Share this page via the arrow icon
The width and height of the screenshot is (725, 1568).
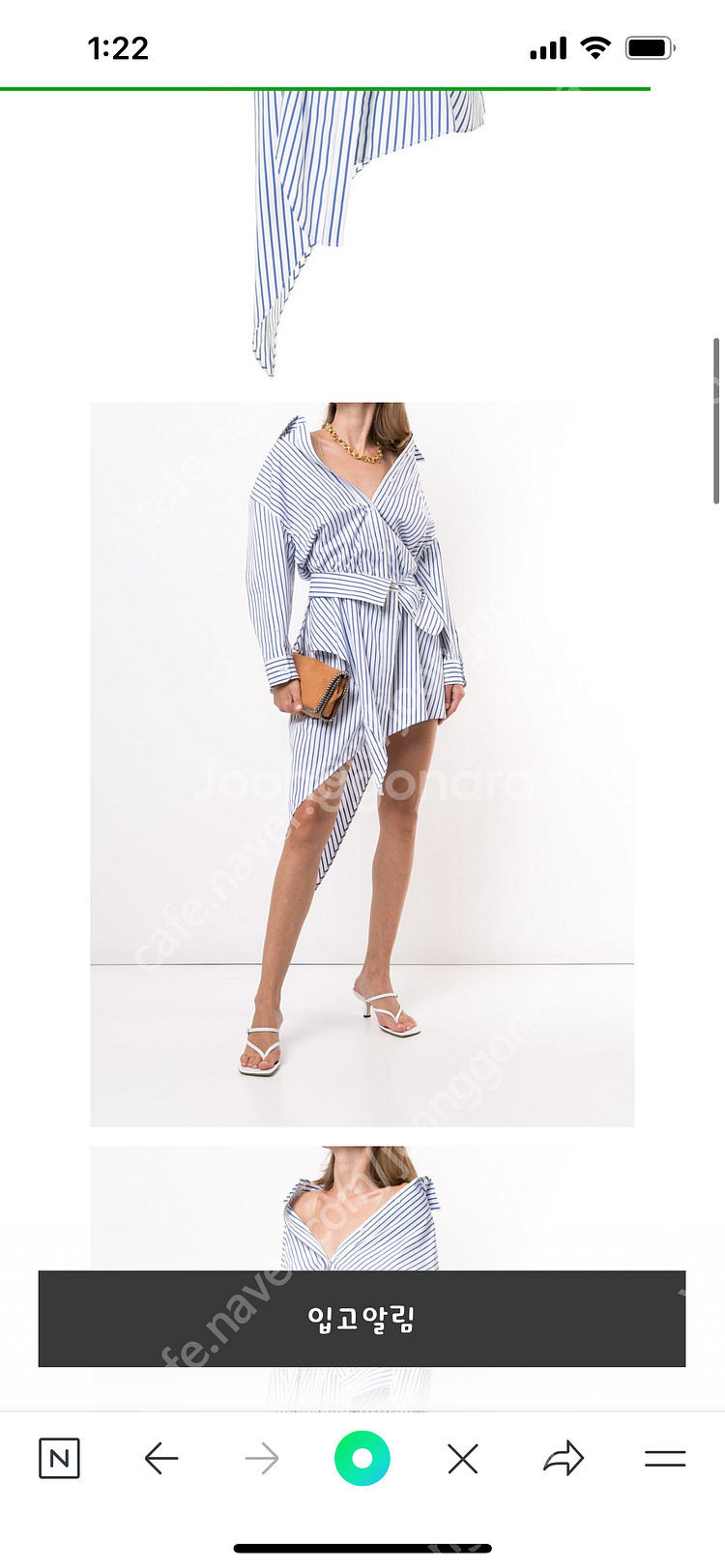coord(564,1458)
